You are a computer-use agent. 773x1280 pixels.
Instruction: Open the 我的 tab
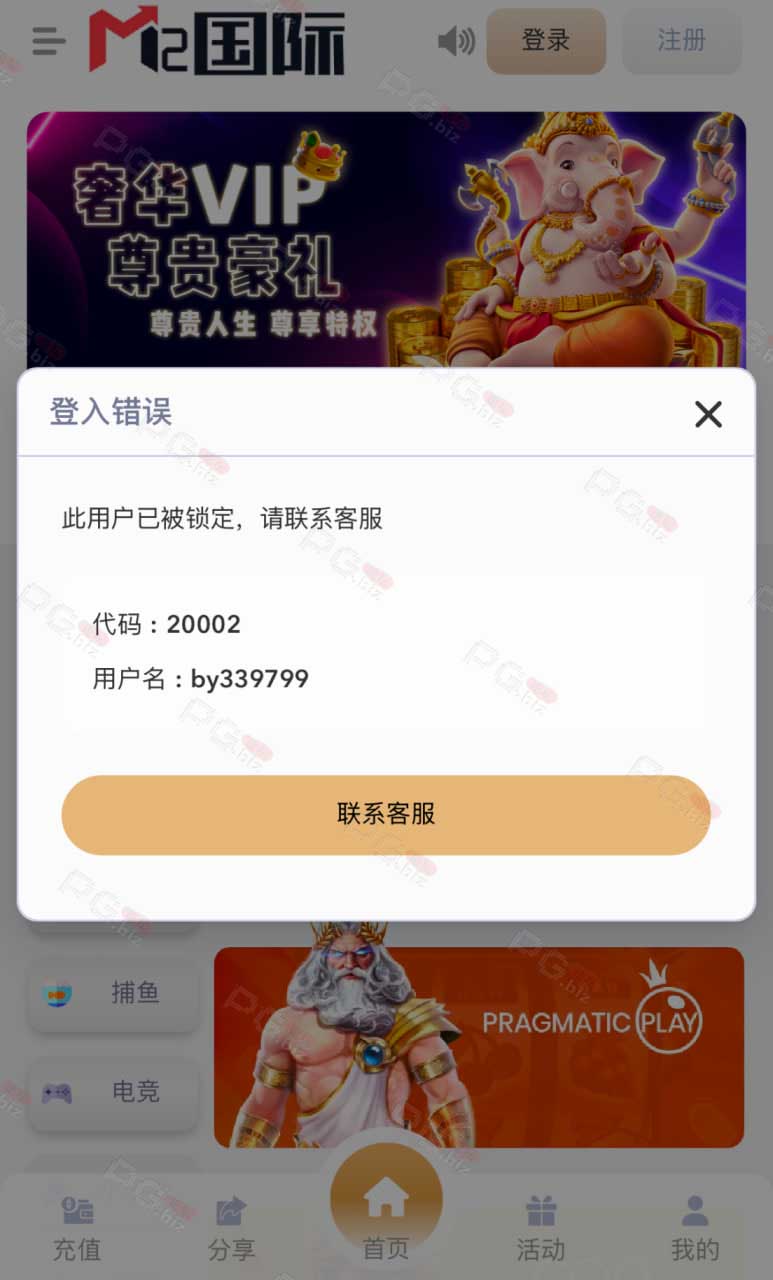pos(695,1229)
